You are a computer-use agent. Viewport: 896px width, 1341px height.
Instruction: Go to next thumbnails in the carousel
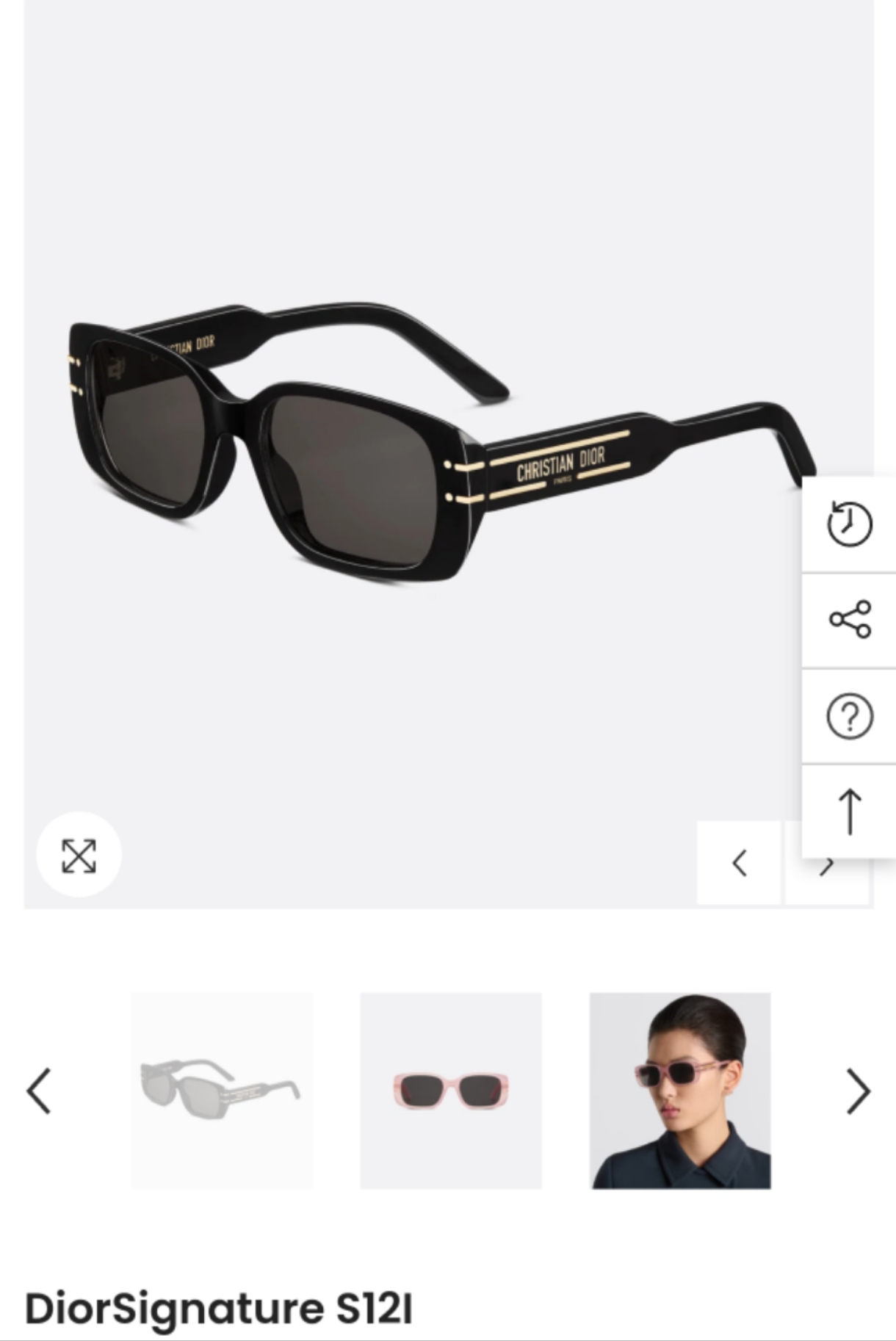pyautogui.click(x=857, y=1091)
